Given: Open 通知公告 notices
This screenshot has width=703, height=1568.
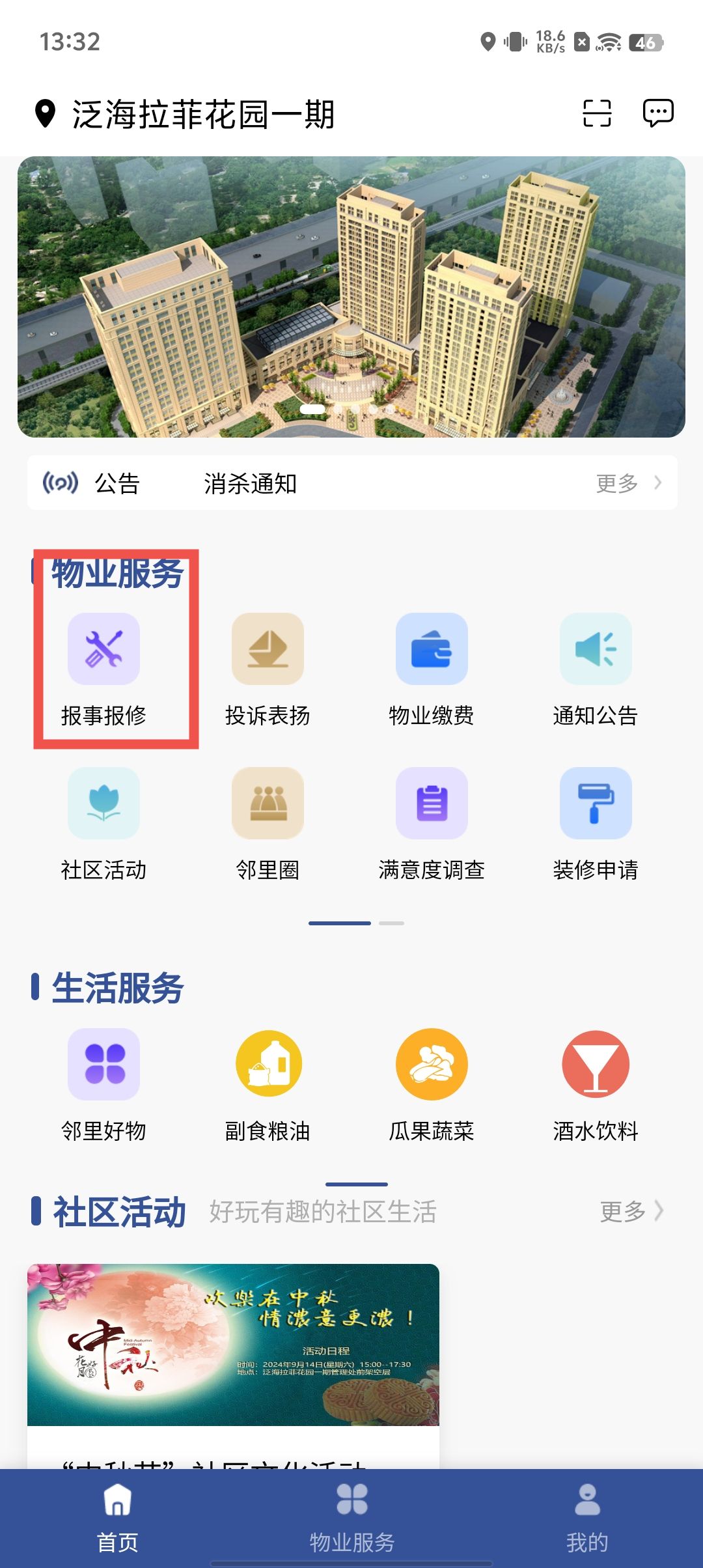Looking at the screenshot, I should tap(596, 669).
